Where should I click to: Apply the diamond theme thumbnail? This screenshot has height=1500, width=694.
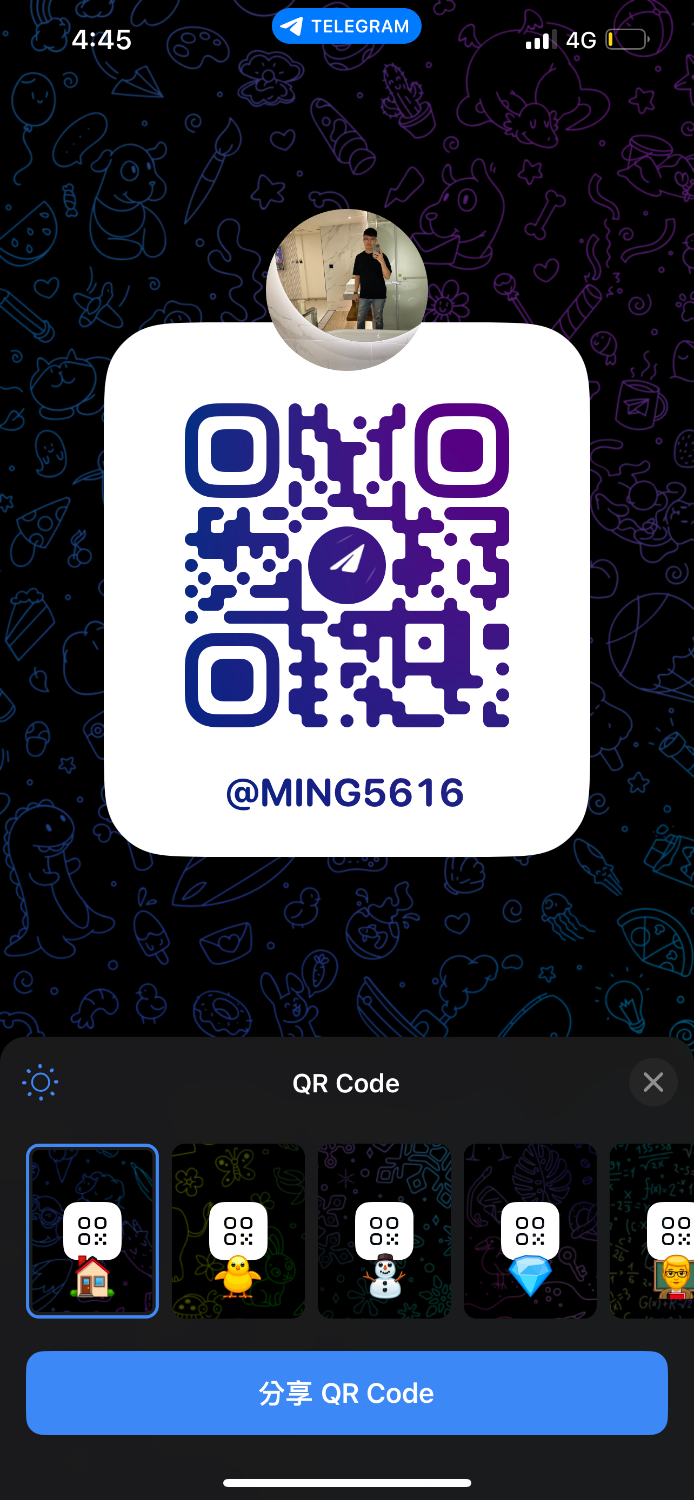coord(530,1231)
